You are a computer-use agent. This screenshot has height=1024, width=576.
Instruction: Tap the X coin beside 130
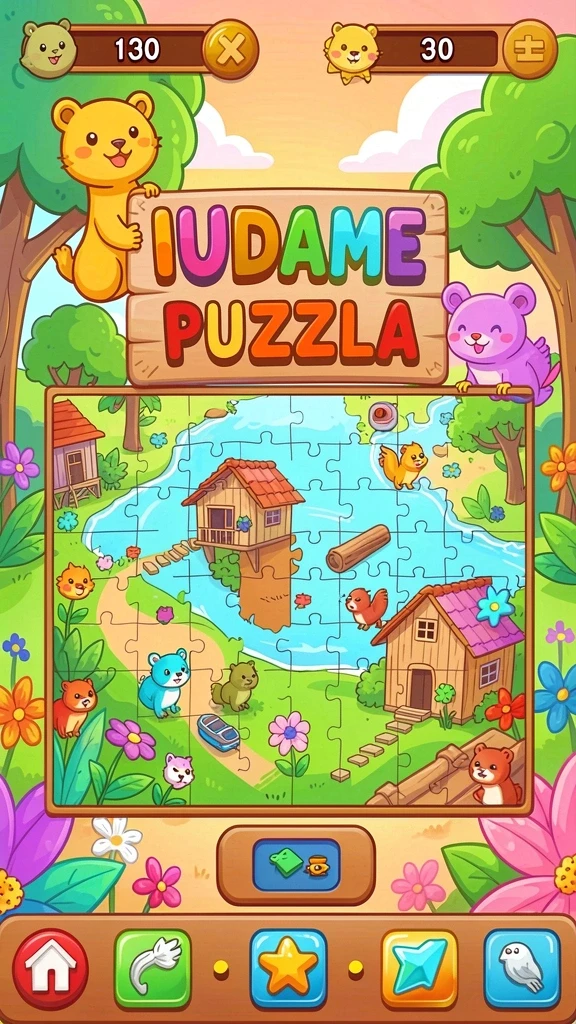(x=231, y=50)
